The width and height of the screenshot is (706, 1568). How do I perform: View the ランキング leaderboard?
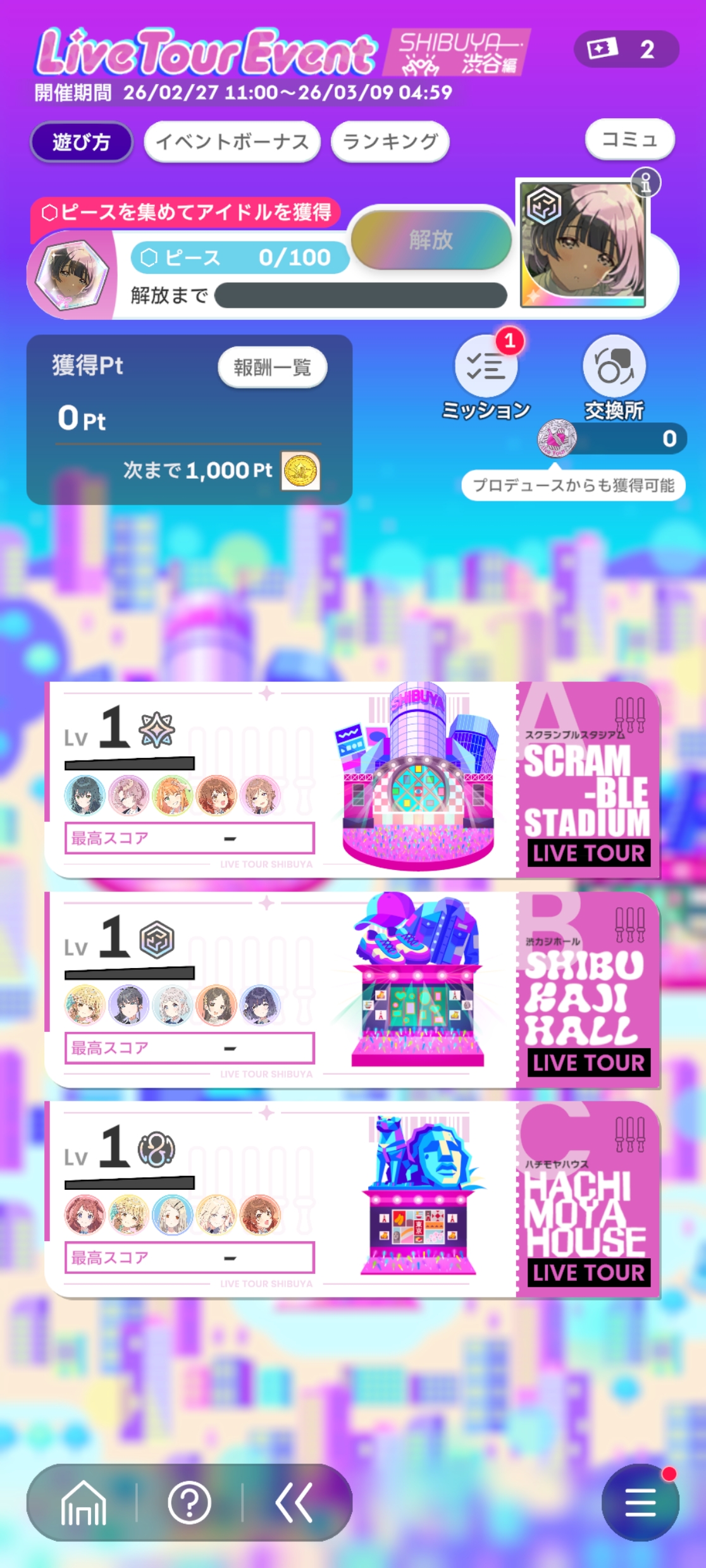pyautogui.click(x=390, y=142)
